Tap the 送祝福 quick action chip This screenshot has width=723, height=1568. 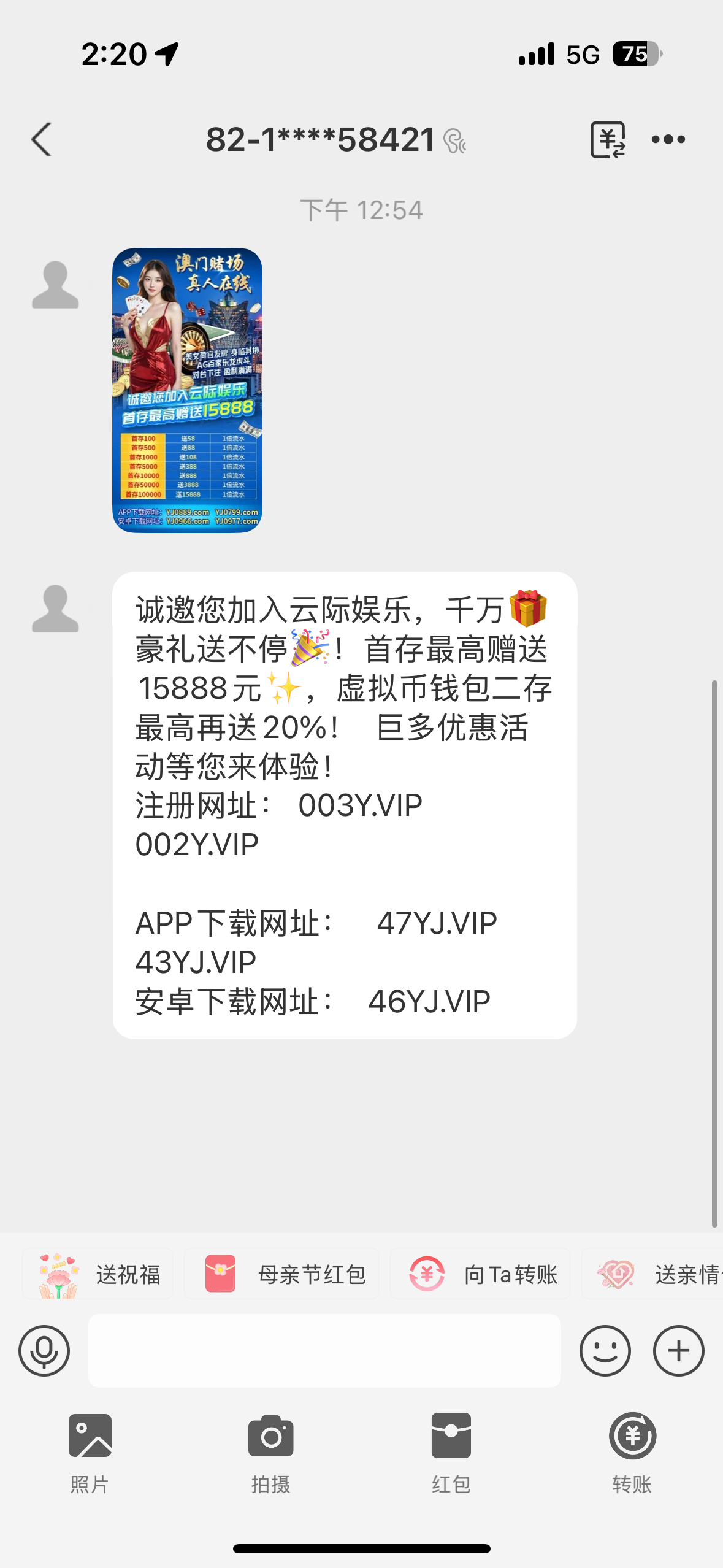coord(98,1275)
